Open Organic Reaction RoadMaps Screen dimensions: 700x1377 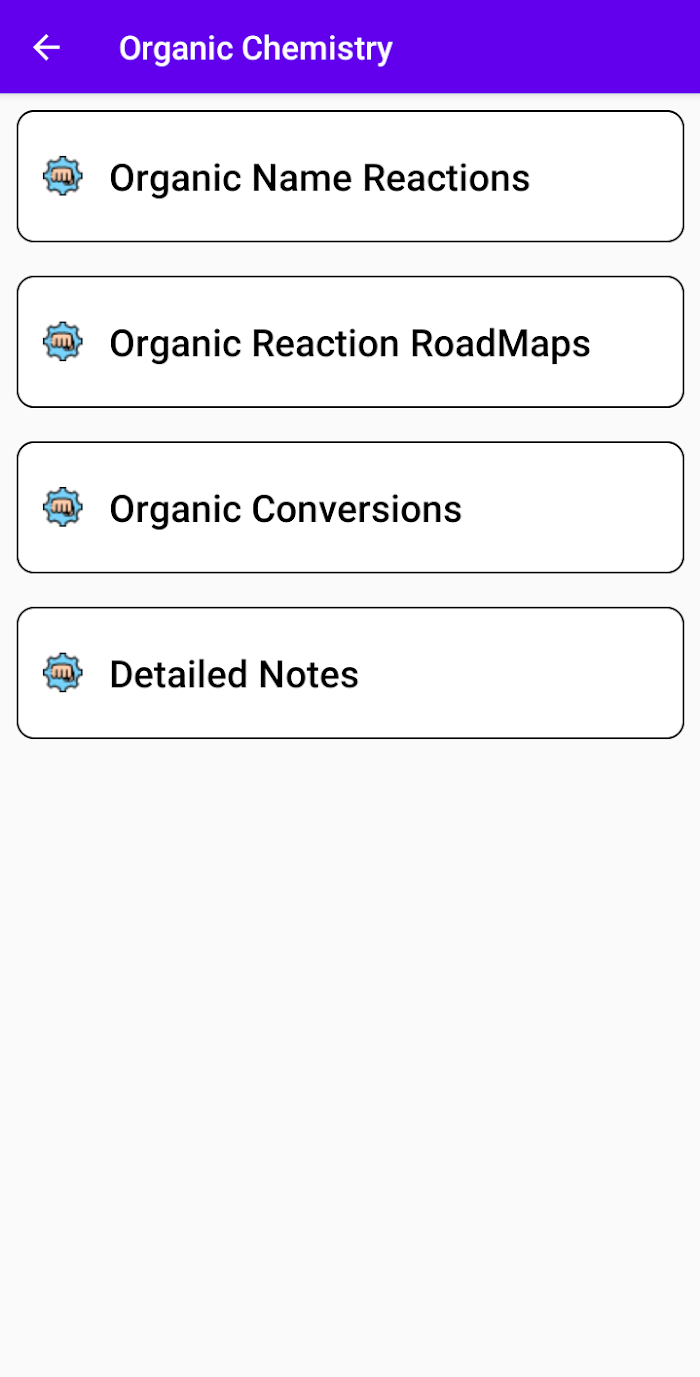350,342
